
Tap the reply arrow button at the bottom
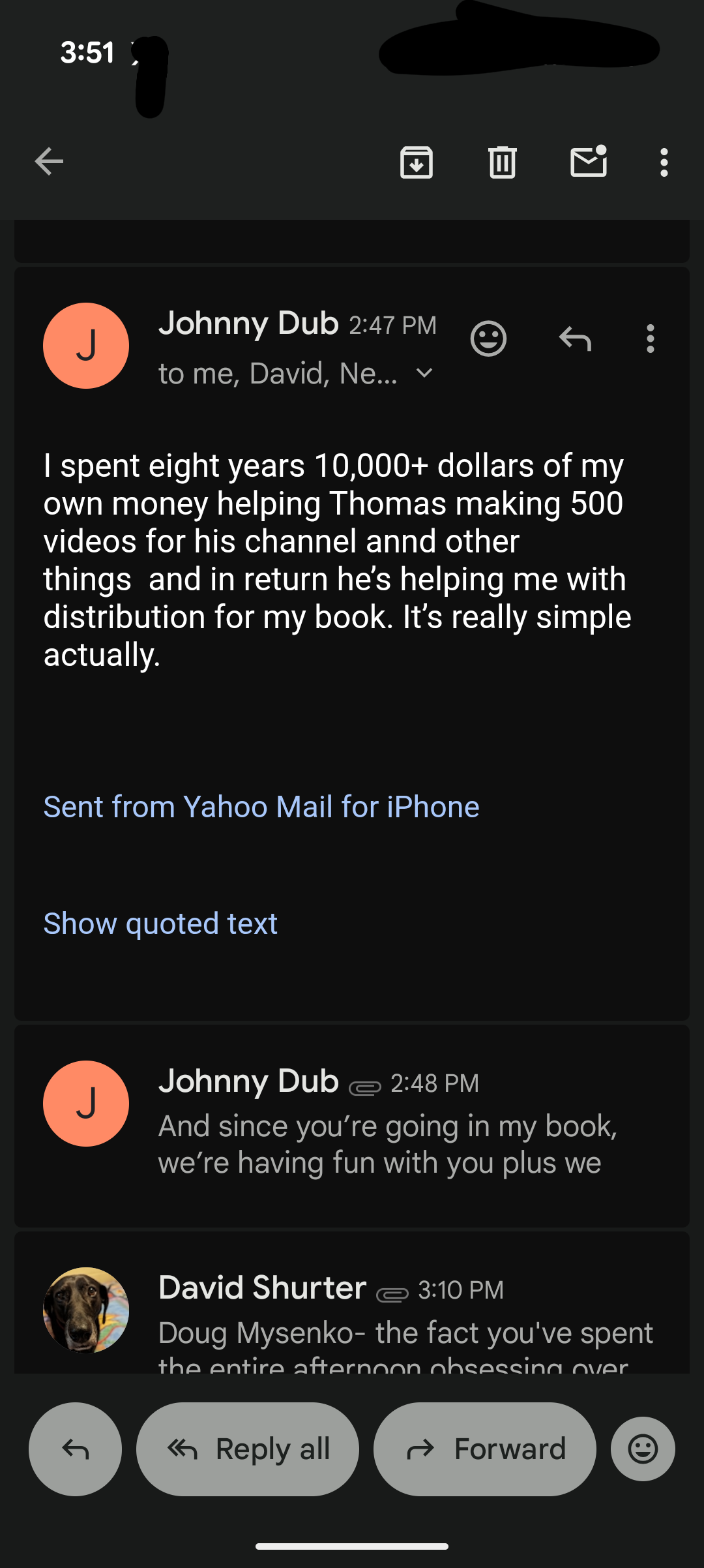point(75,1449)
